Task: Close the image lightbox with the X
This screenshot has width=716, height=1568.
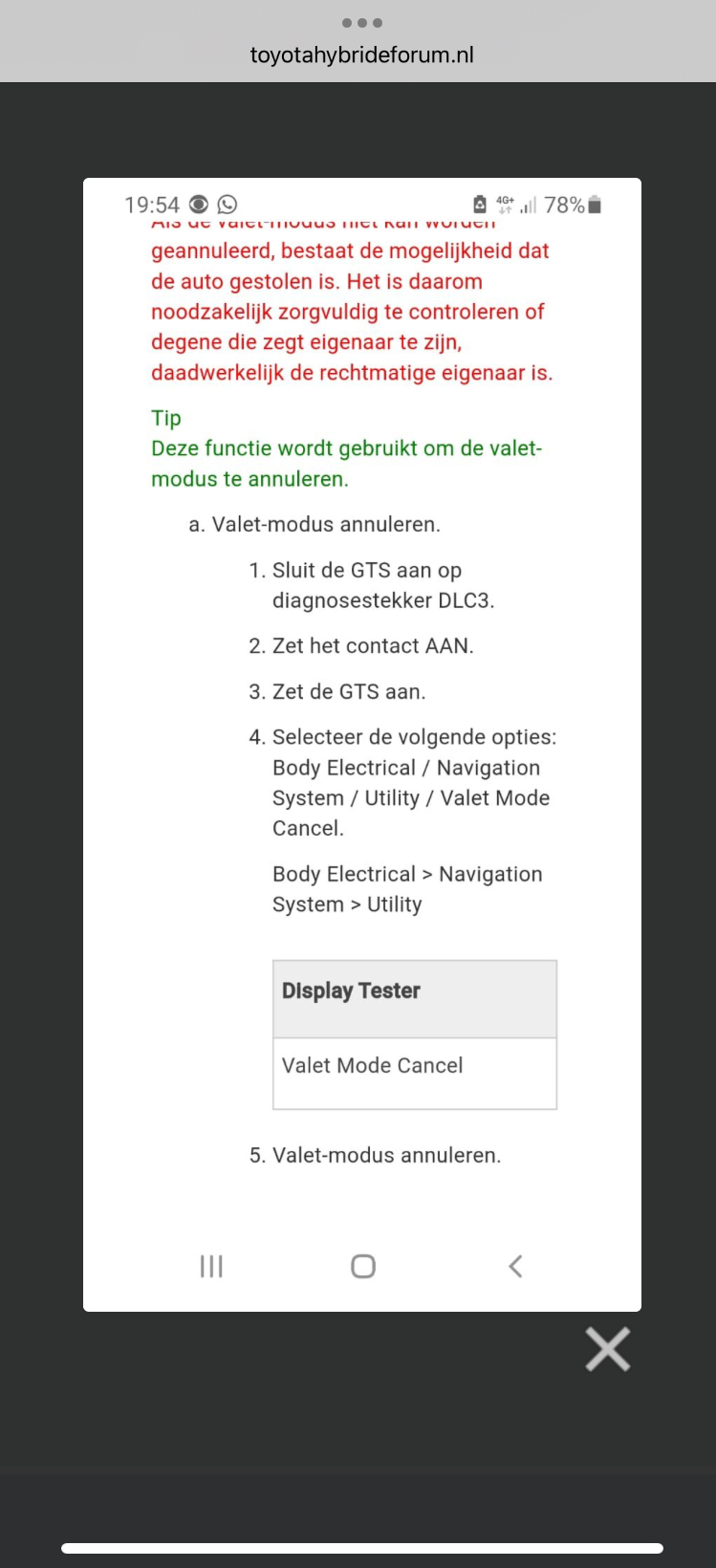Action: (608, 1349)
